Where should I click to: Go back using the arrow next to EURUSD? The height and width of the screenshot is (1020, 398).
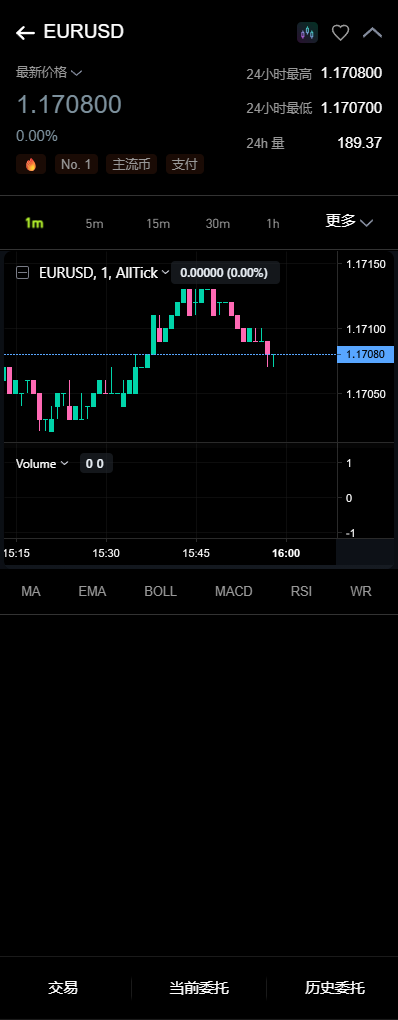[25, 33]
